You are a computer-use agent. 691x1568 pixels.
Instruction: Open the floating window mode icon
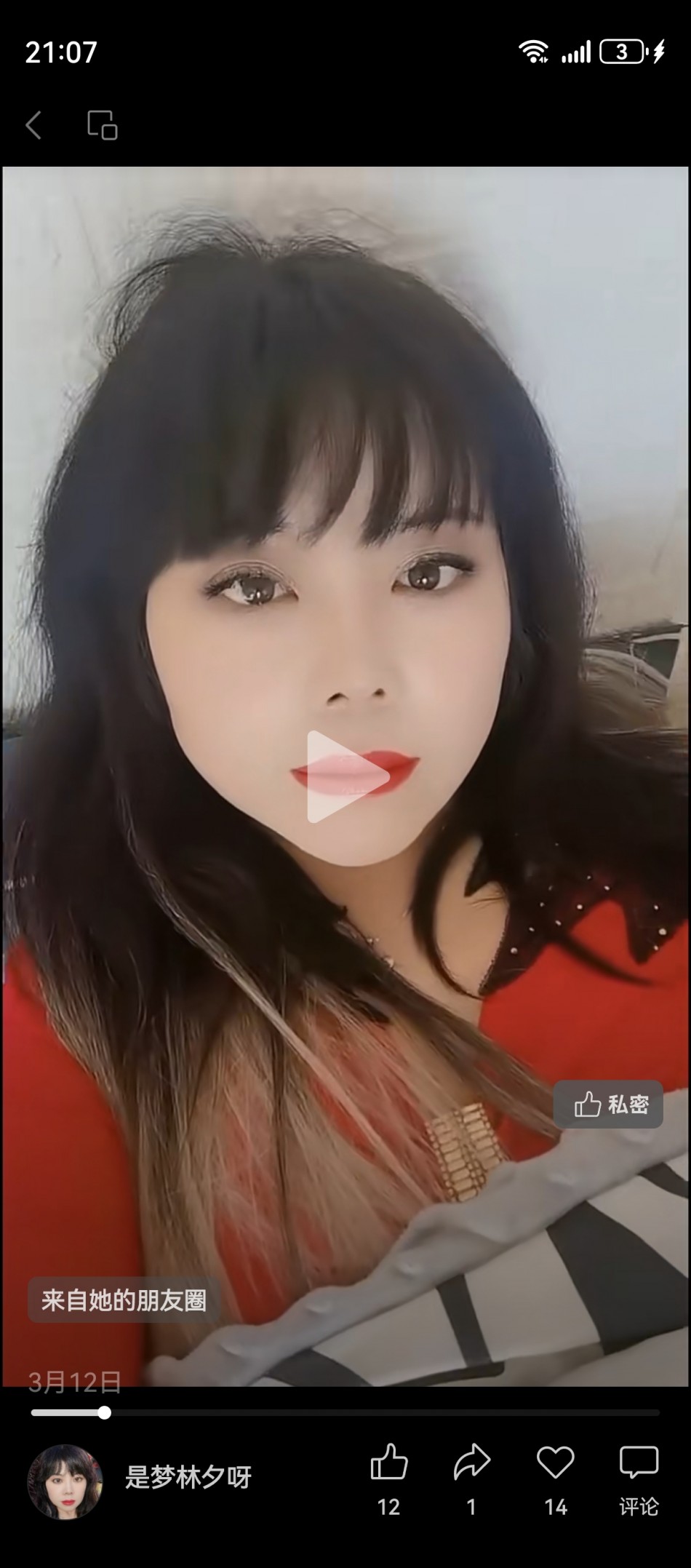(x=102, y=125)
